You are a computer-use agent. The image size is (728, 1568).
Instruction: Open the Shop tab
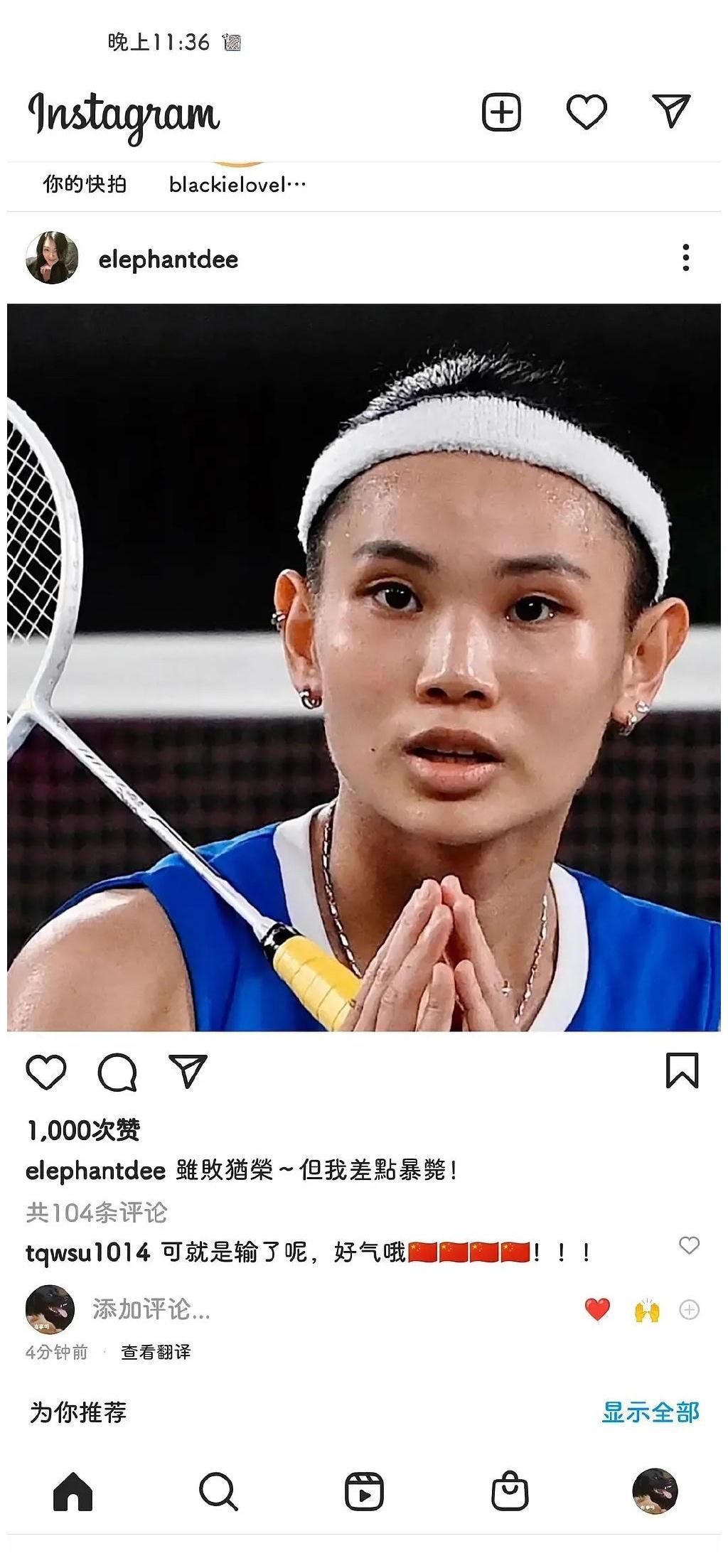coord(510,1491)
